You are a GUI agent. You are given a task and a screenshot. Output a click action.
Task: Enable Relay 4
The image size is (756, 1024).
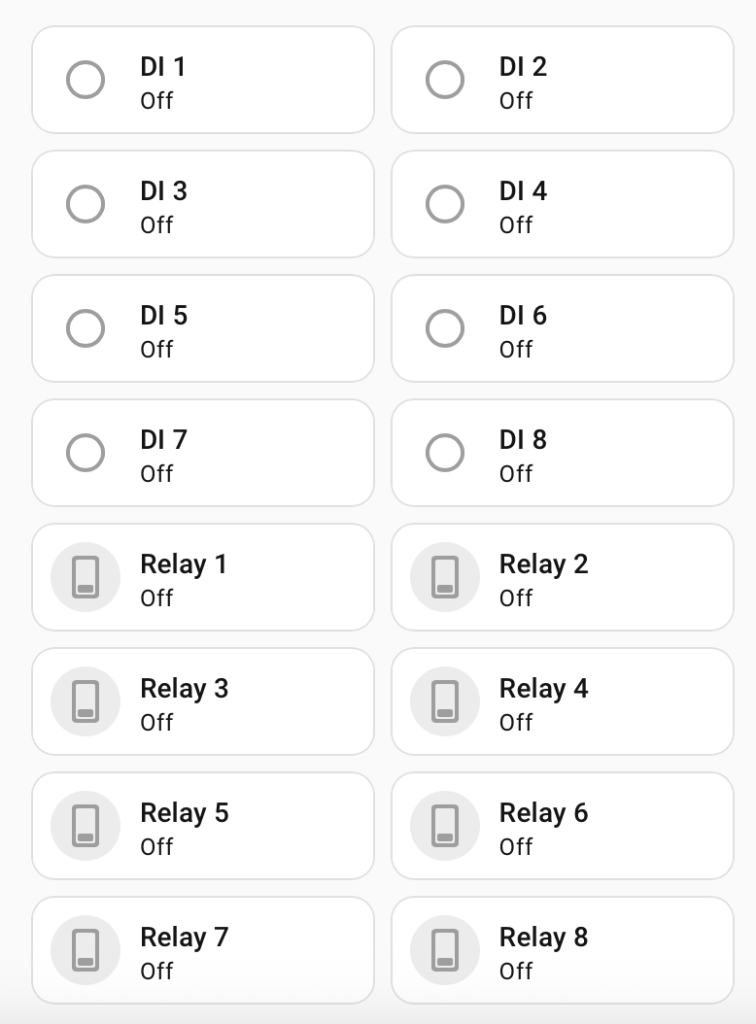[445, 701]
